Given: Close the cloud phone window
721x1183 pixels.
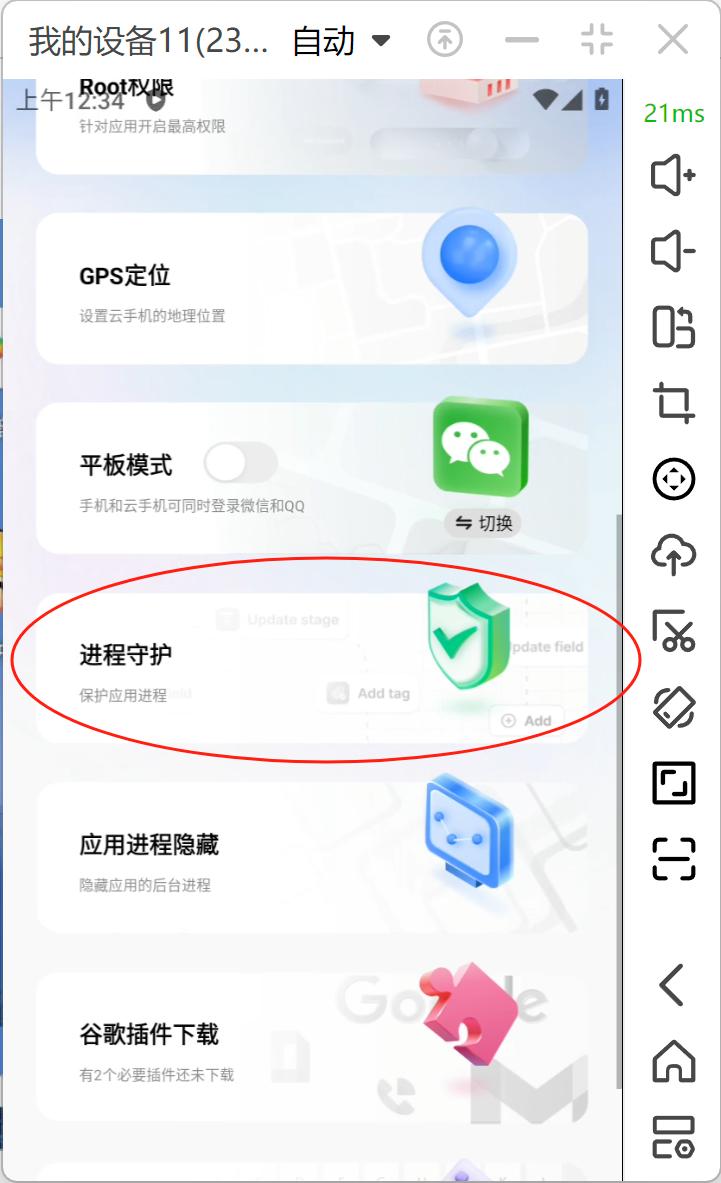Looking at the screenshot, I should 673,40.
